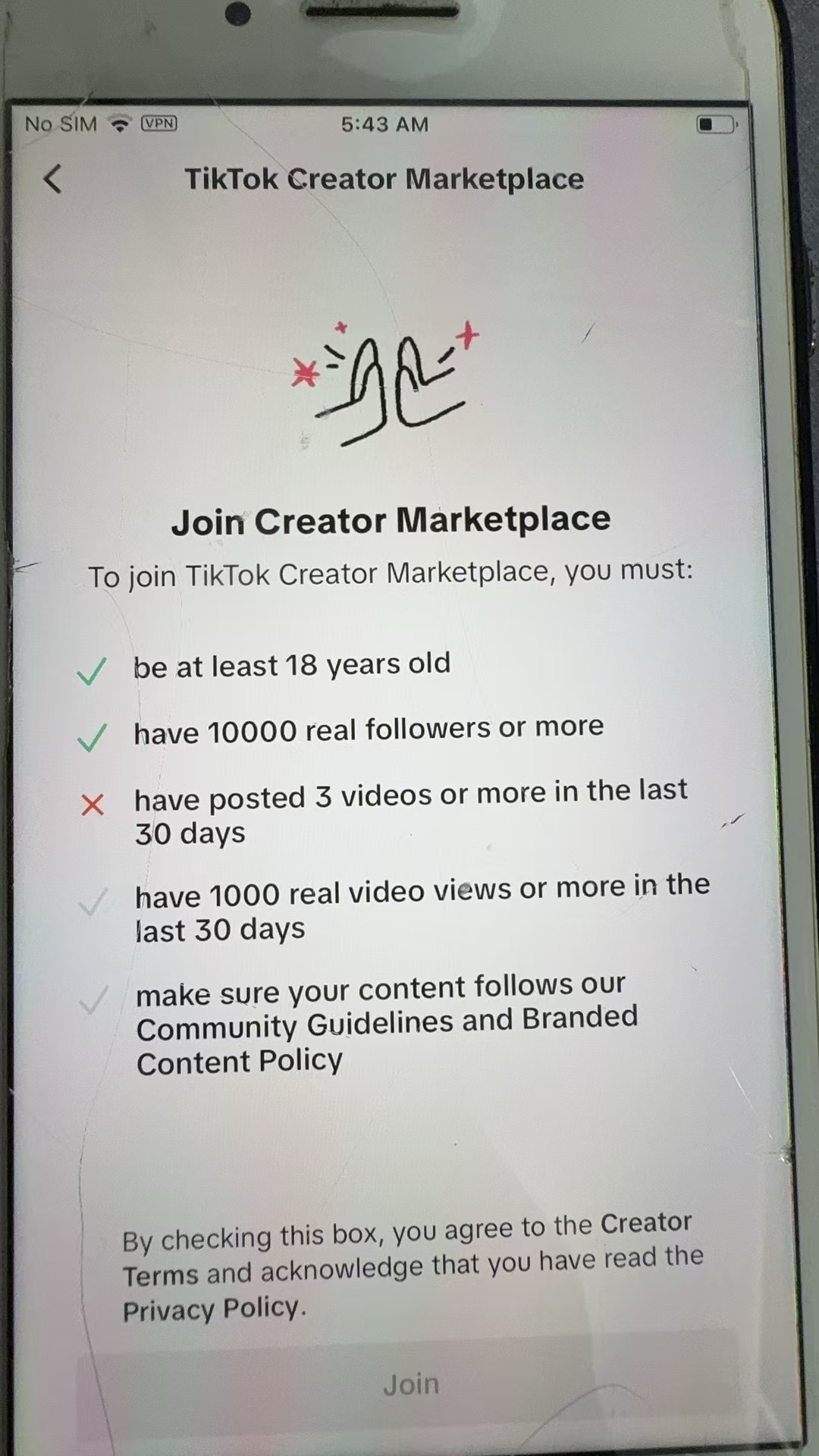Go back from TikTok Creator Marketplace
The height and width of the screenshot is (1456, 819).
pos(52,180)
